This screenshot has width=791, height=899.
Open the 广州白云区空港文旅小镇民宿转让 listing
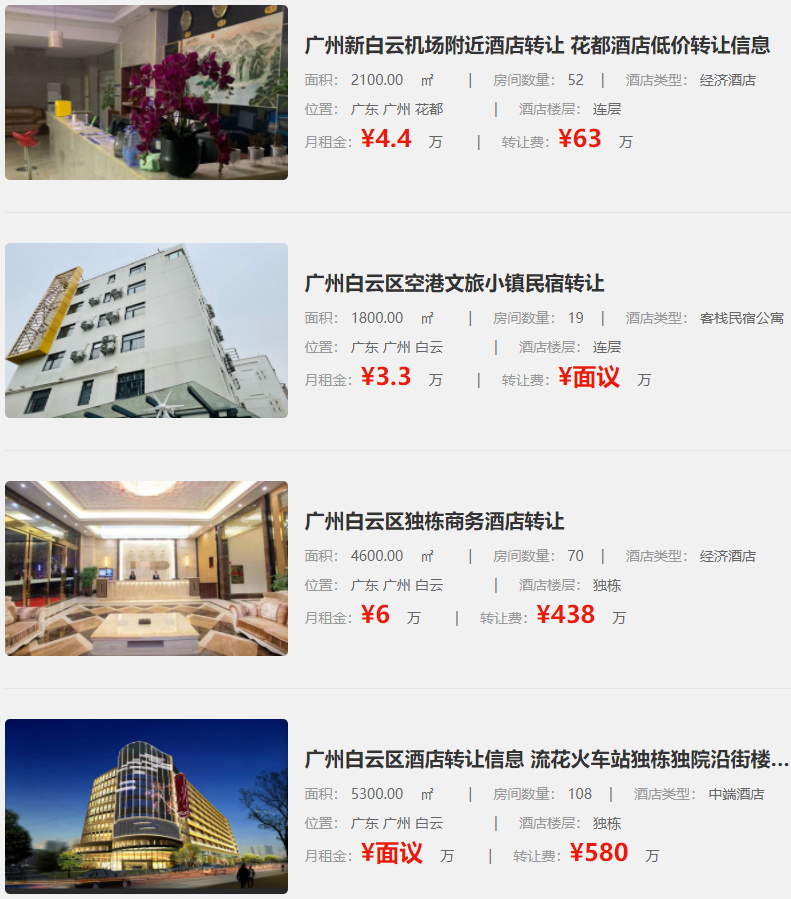tap(454, 283)
